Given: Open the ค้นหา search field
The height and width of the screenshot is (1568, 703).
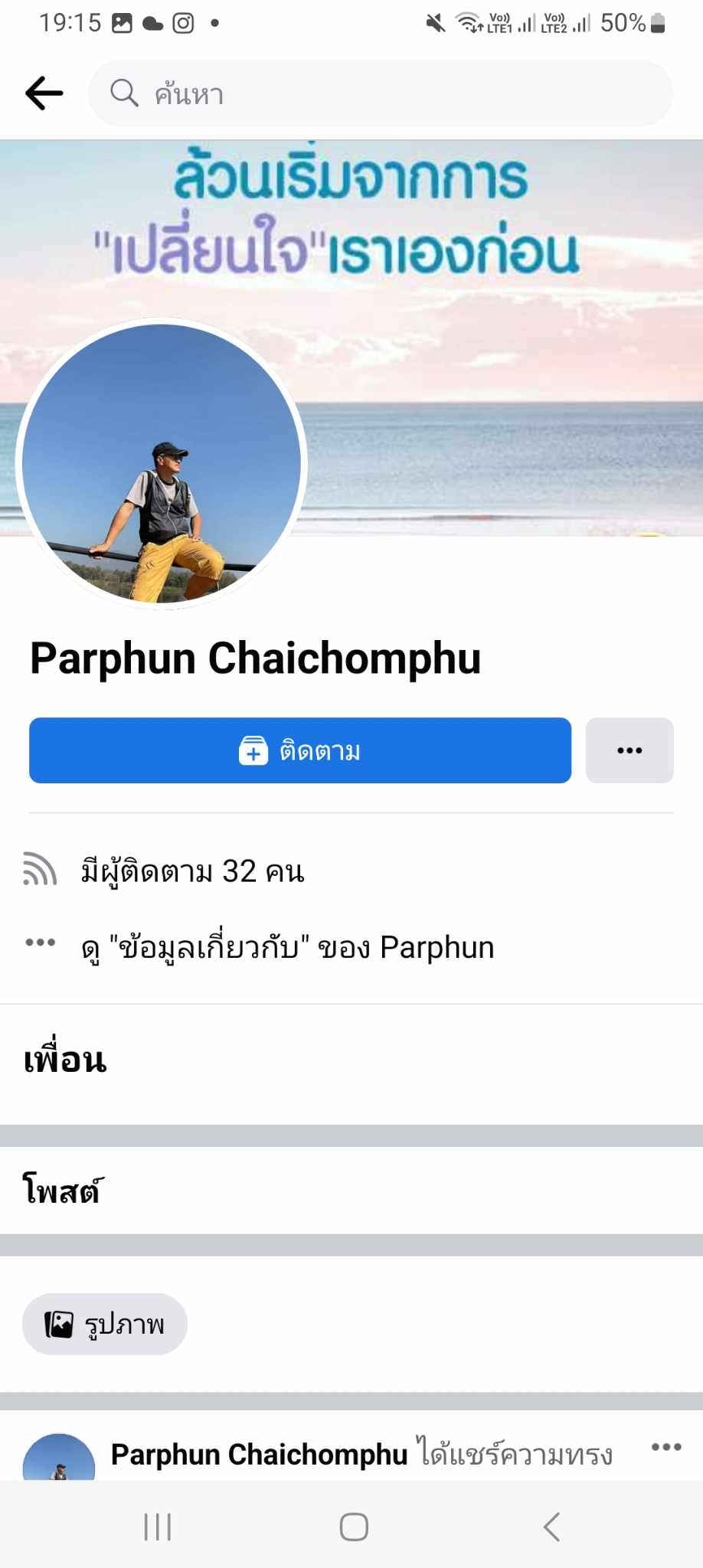Looking at the screenshot, I should pos(381,93).
